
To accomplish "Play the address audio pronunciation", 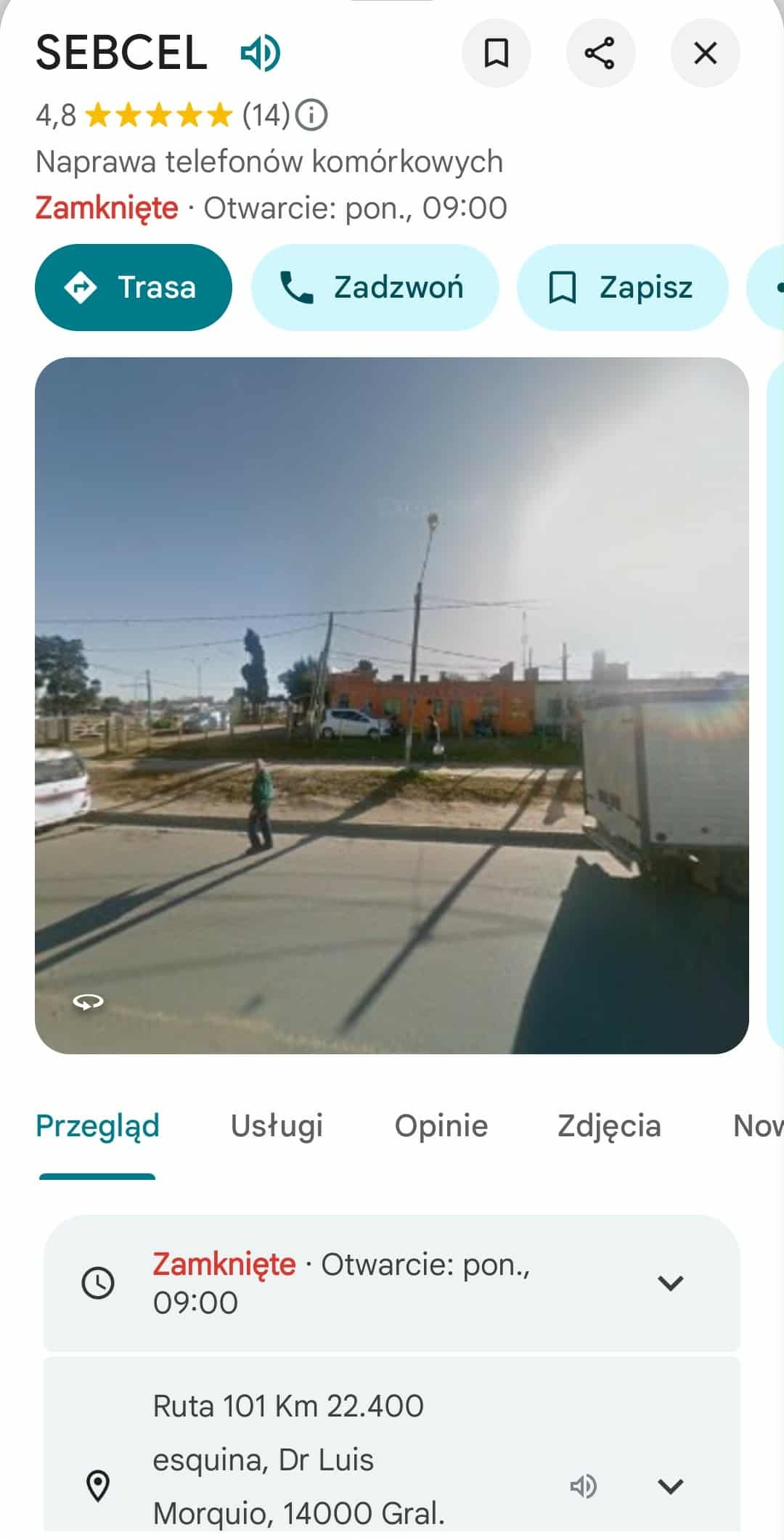I will [583, 1486].
